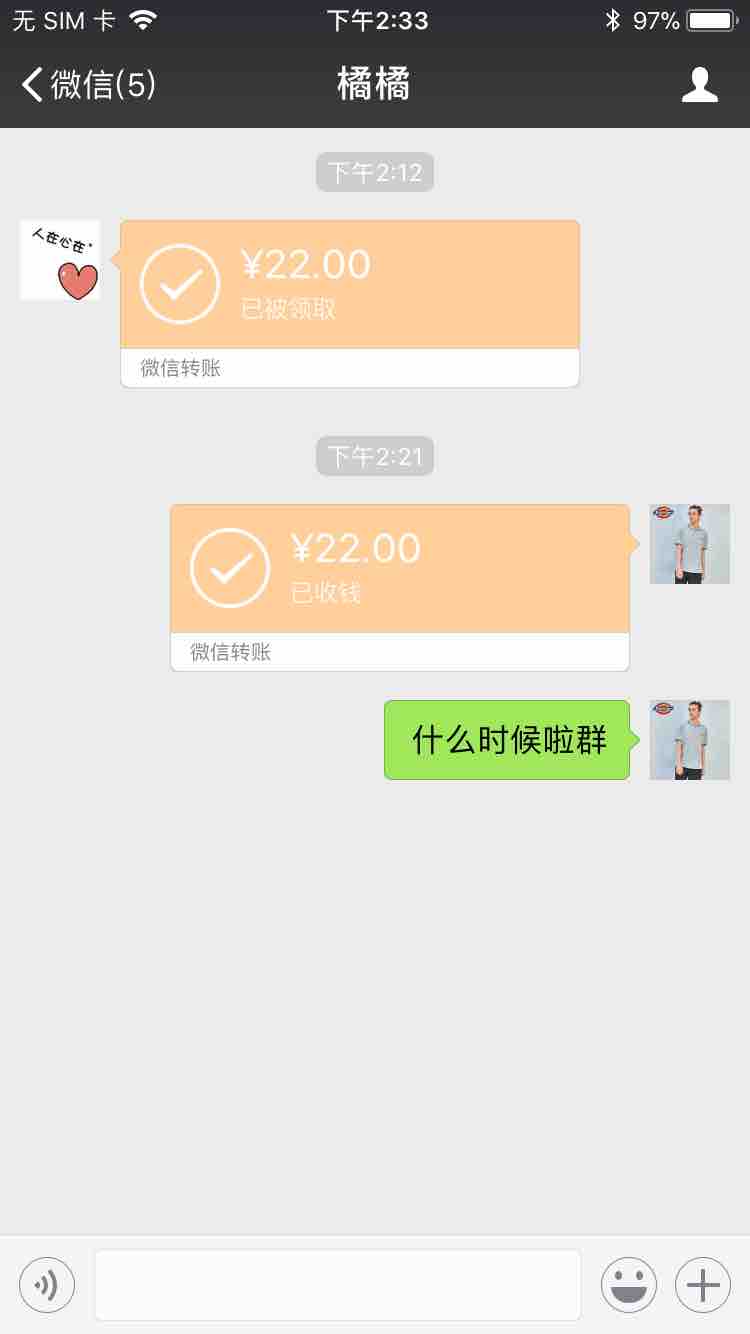Open the plus attachments menu
Screen dimensions: 750x1334
point(703,1285)
